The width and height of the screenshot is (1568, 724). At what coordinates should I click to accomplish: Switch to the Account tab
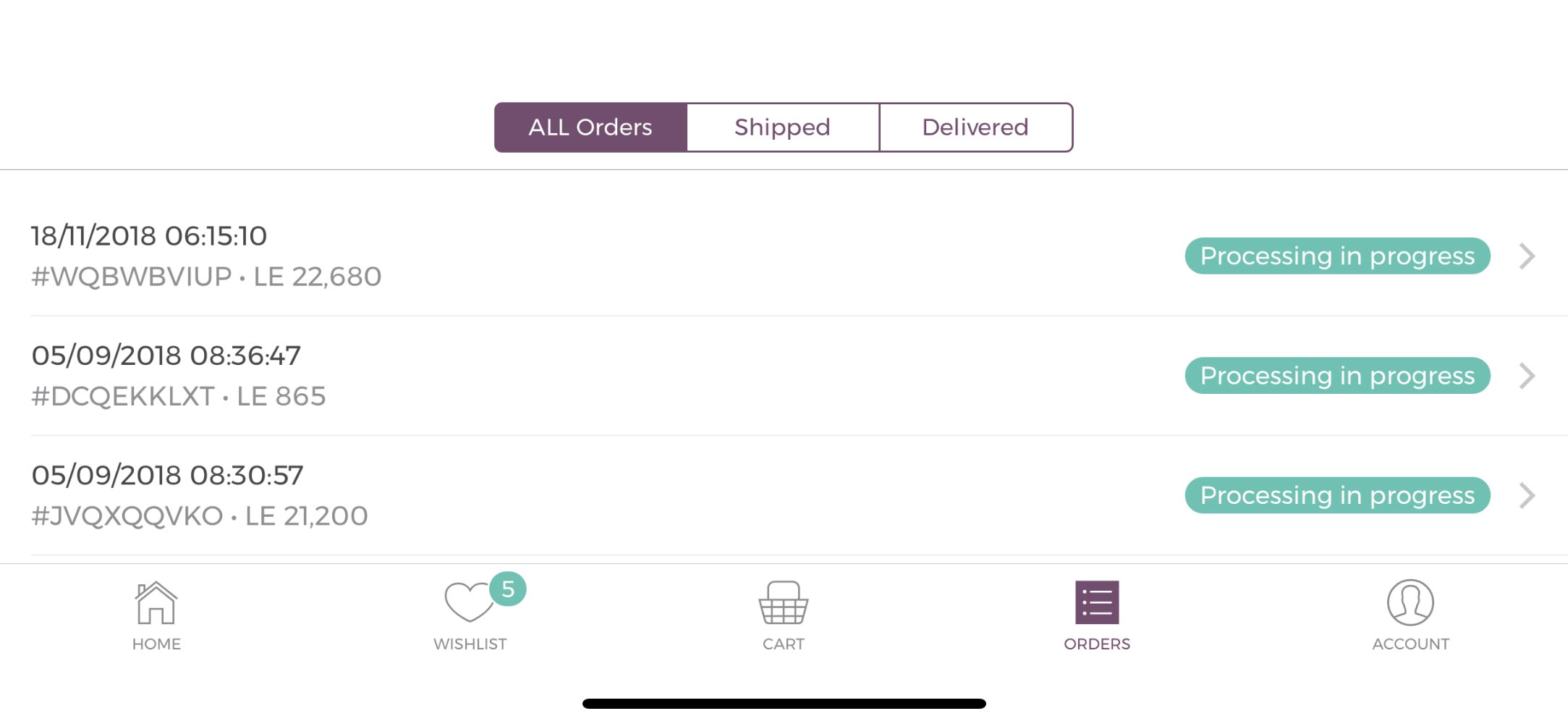point(1410,615)
